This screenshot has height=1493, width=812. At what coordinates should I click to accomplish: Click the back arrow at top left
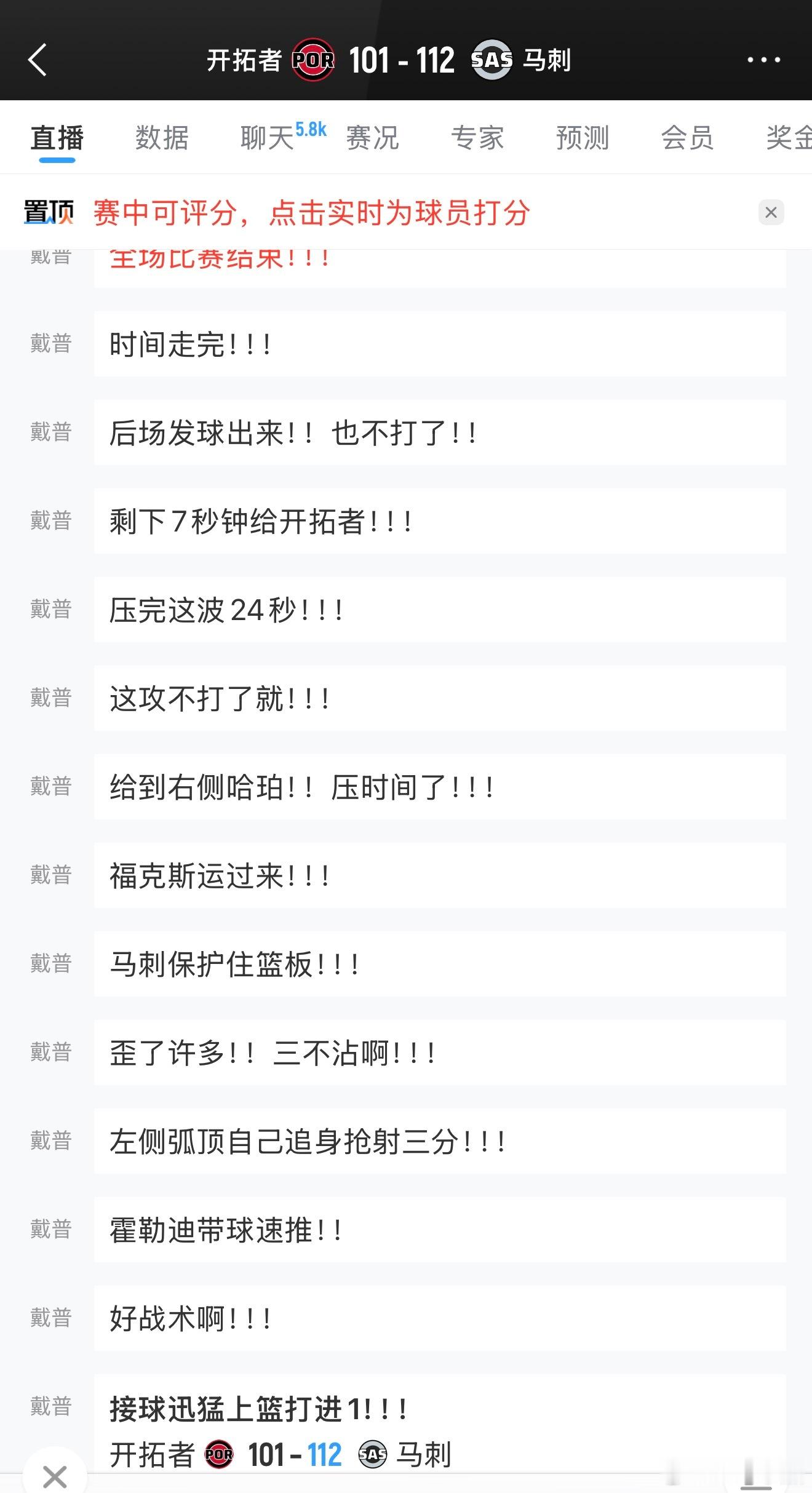tap(39, 60)
